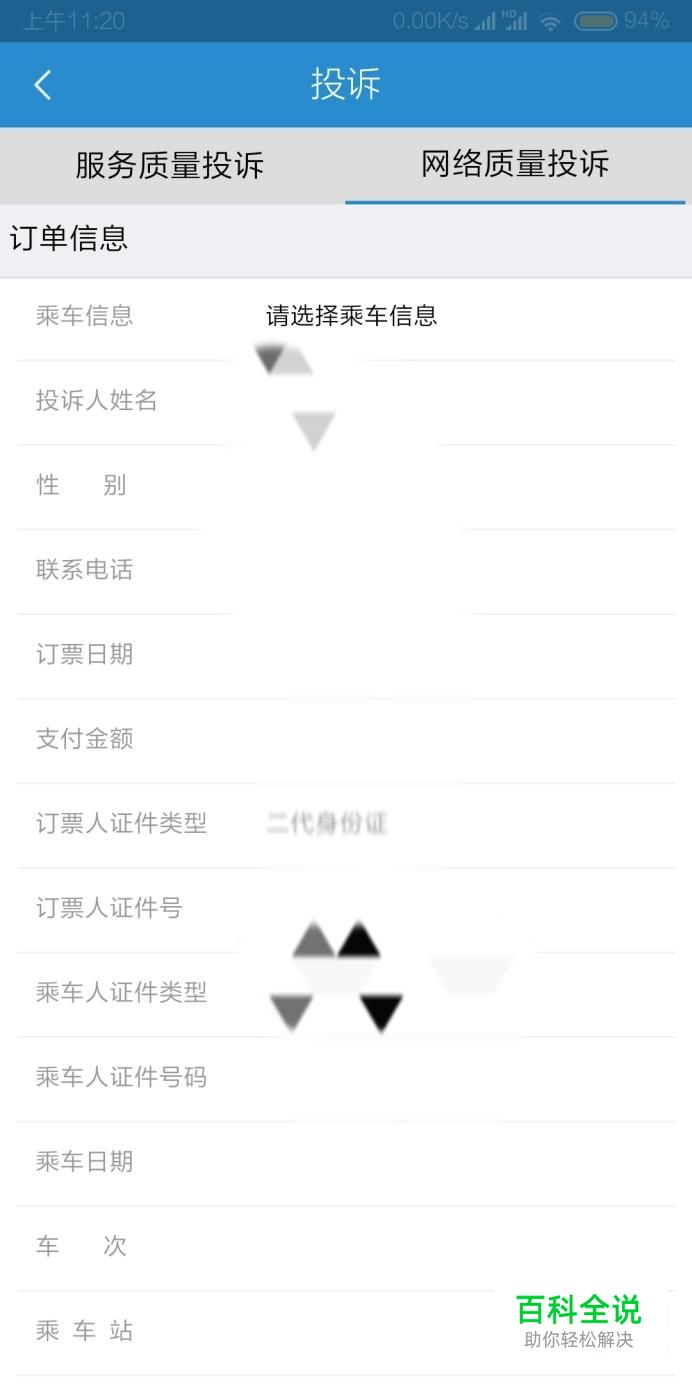
Task: Tap the 订票日期 row
Action: [x=346, y=656]
